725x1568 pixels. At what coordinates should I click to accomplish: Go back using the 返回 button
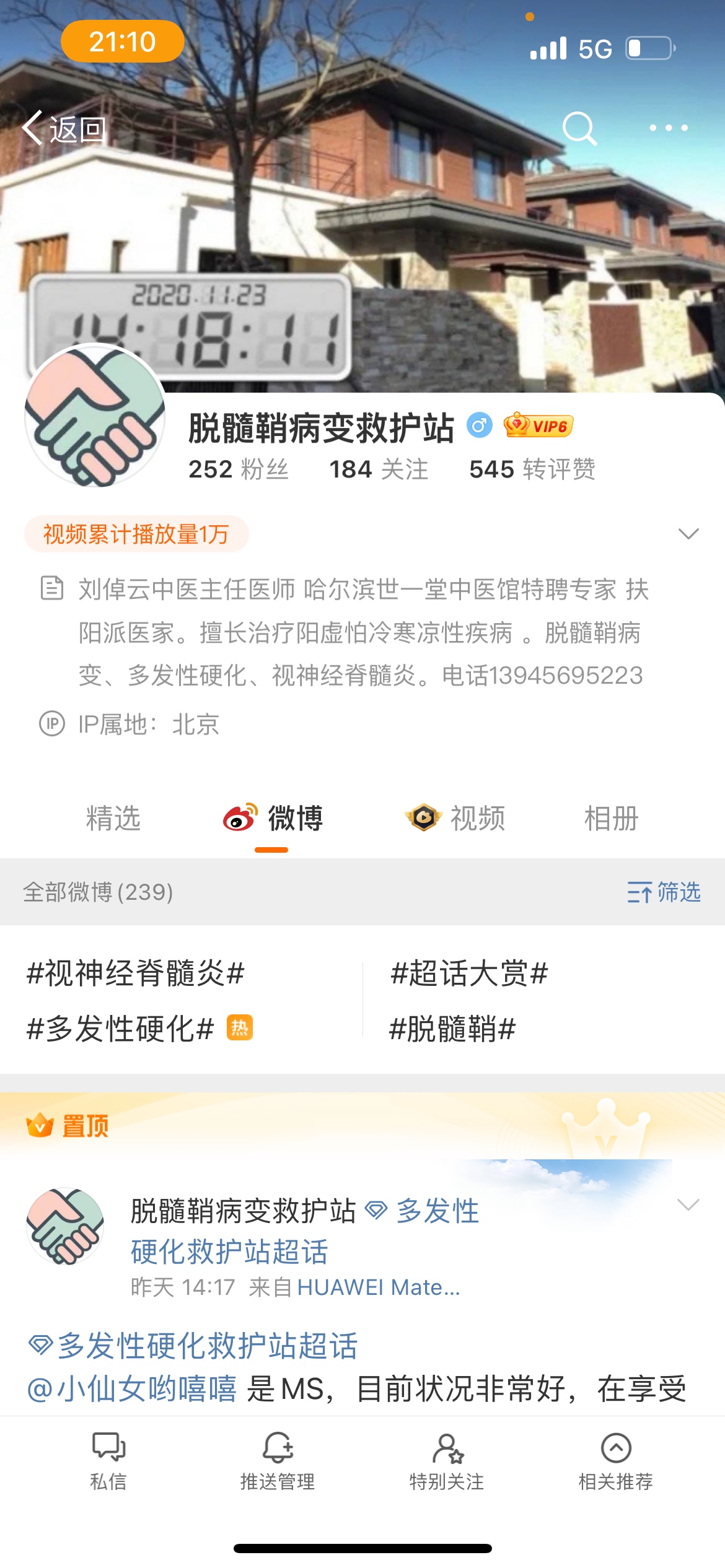tap(64, 129)
